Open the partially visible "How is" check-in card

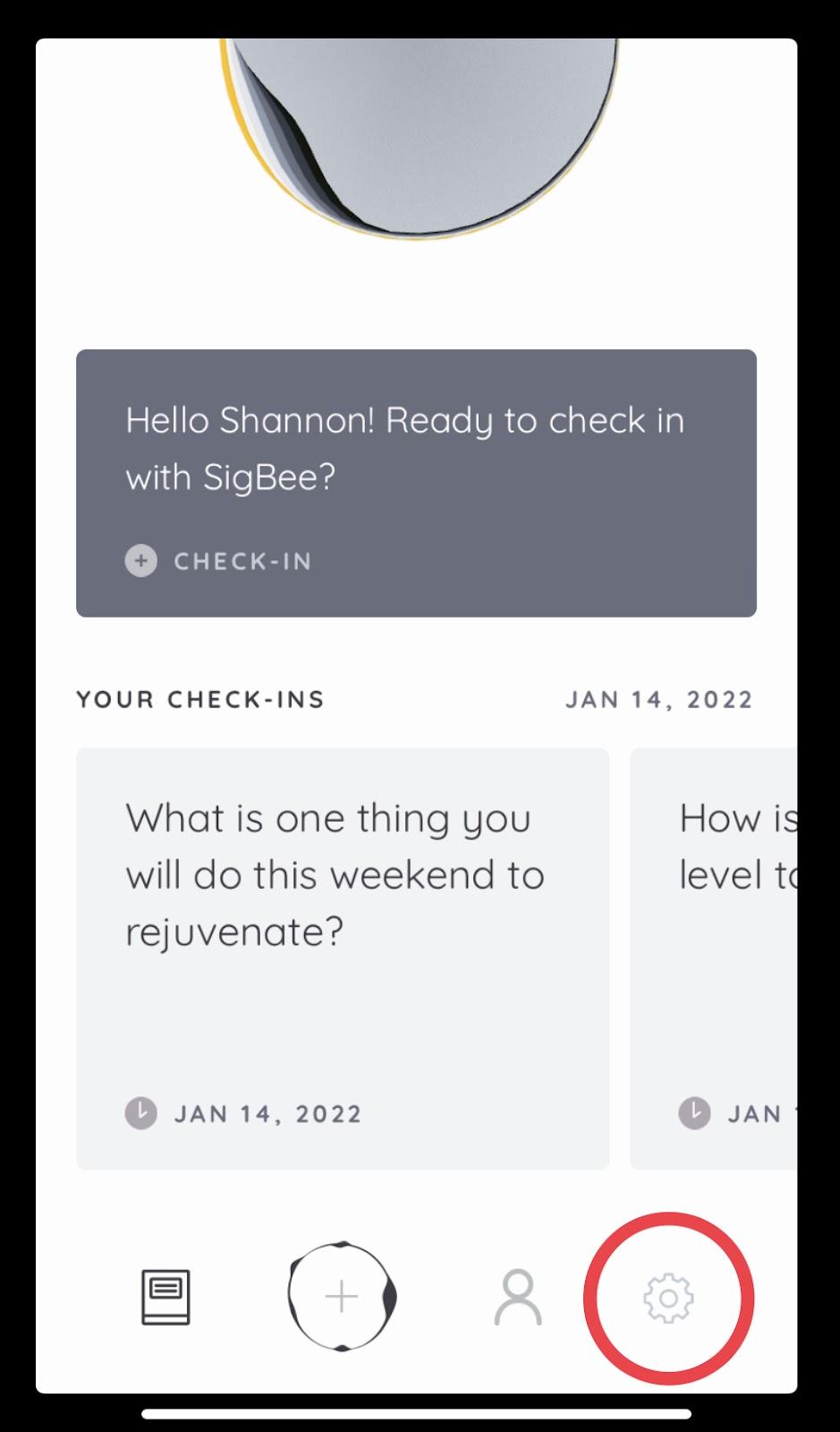714,958
